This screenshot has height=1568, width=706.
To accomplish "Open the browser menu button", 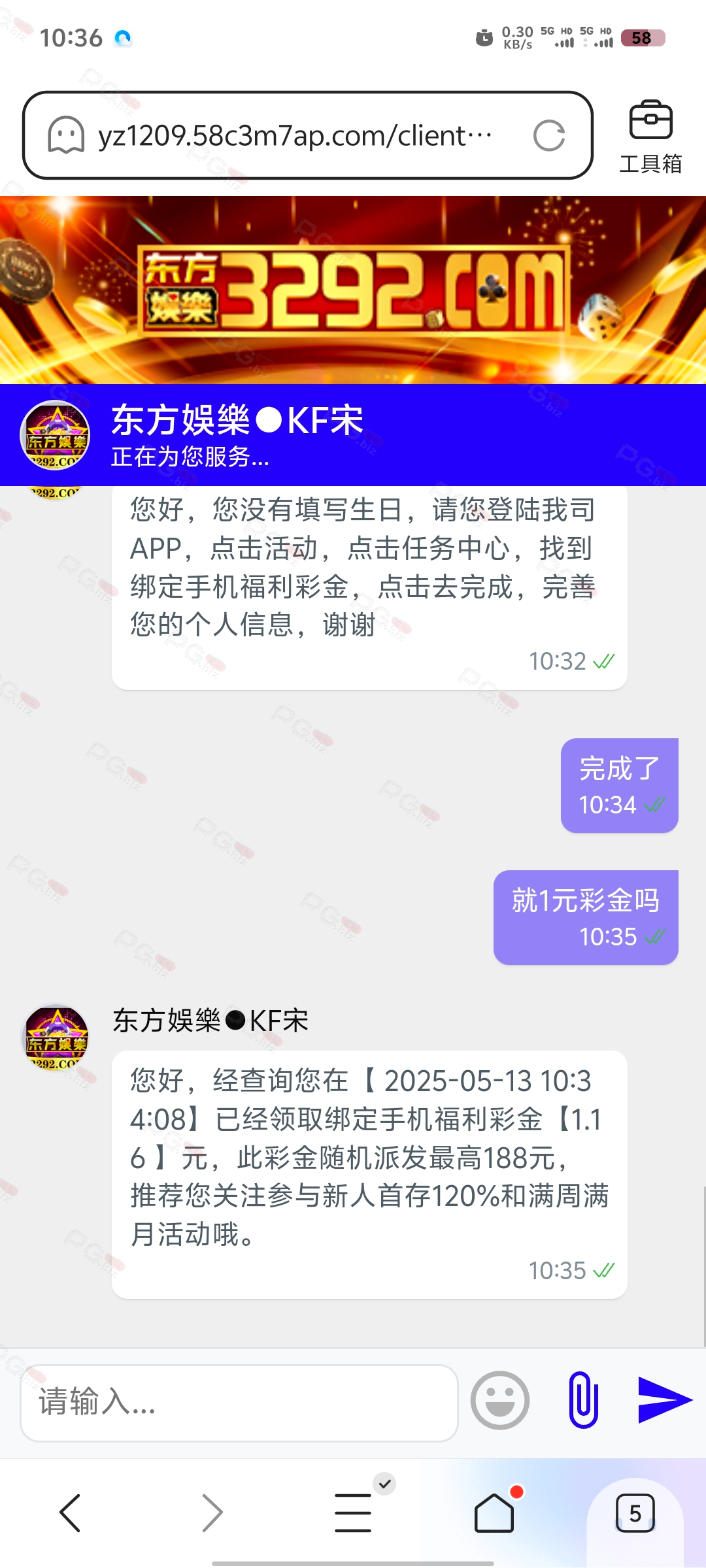I will (x=353, y=1512).
